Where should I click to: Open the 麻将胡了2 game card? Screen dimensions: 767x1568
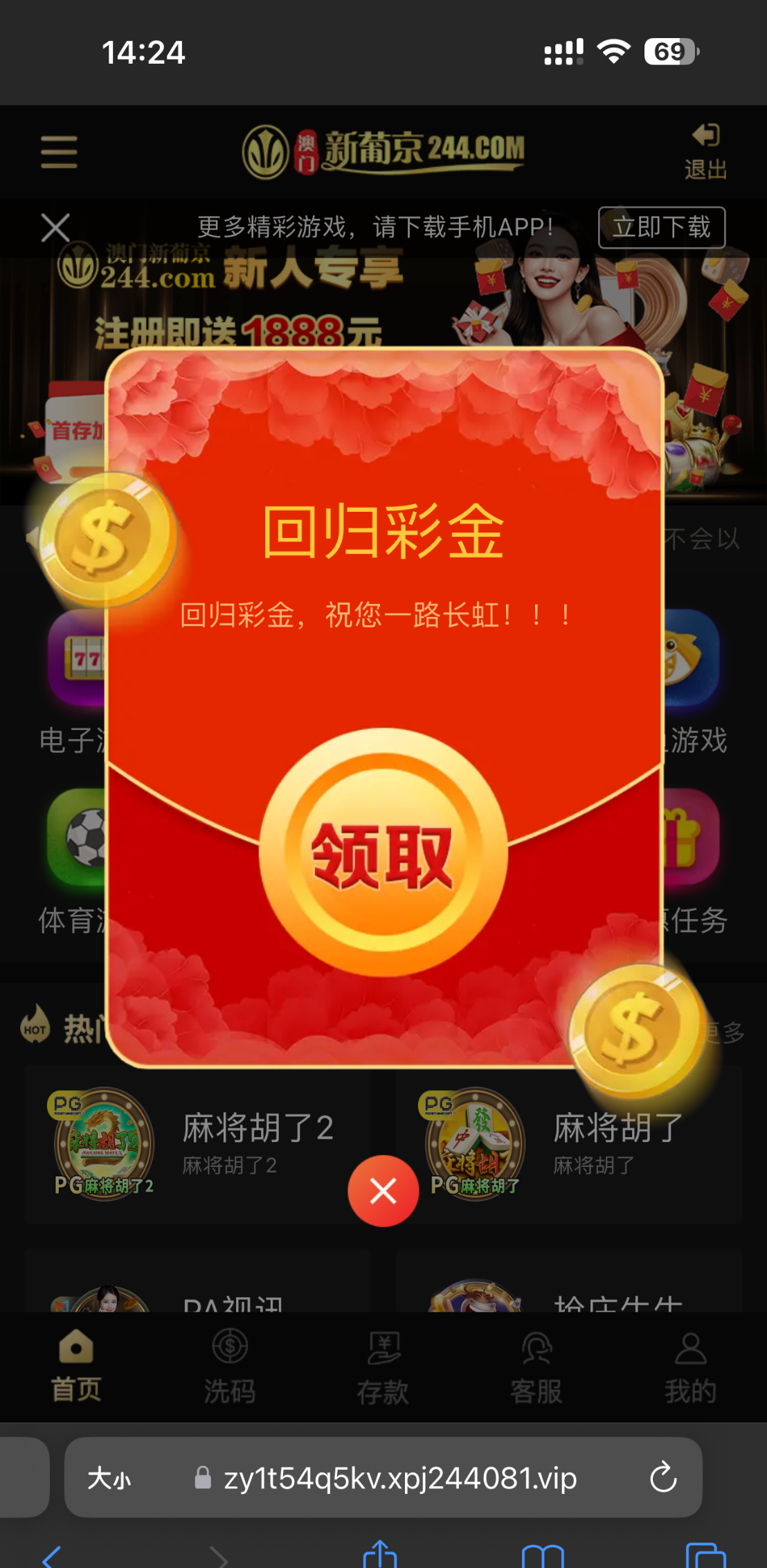197,1144
